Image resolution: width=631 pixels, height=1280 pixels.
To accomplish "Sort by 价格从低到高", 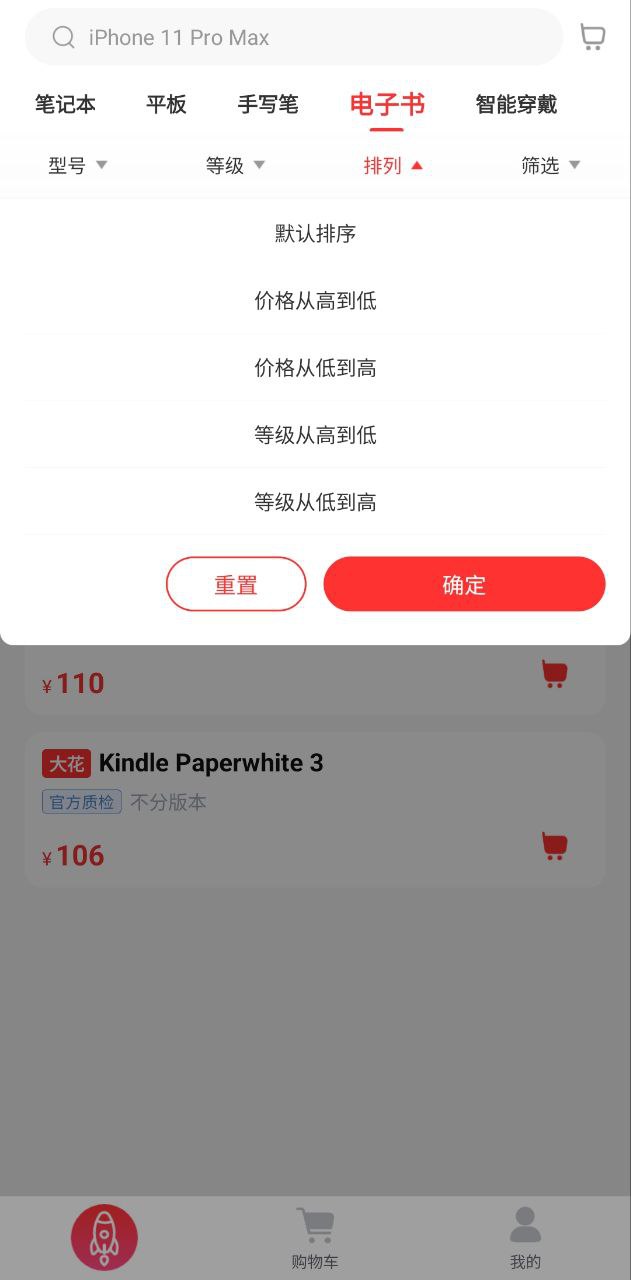I will 316,368.
